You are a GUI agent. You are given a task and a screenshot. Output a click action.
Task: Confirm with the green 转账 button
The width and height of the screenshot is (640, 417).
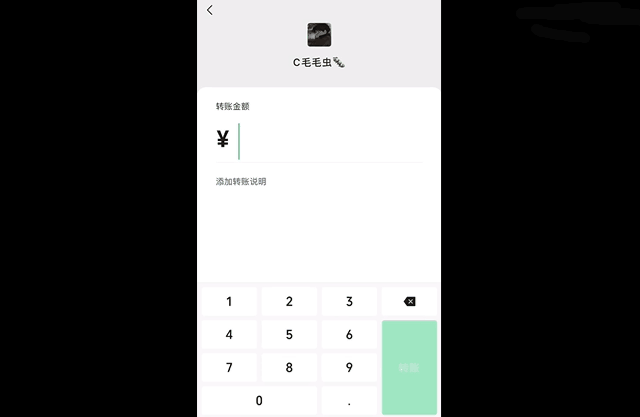pos(409,367)
